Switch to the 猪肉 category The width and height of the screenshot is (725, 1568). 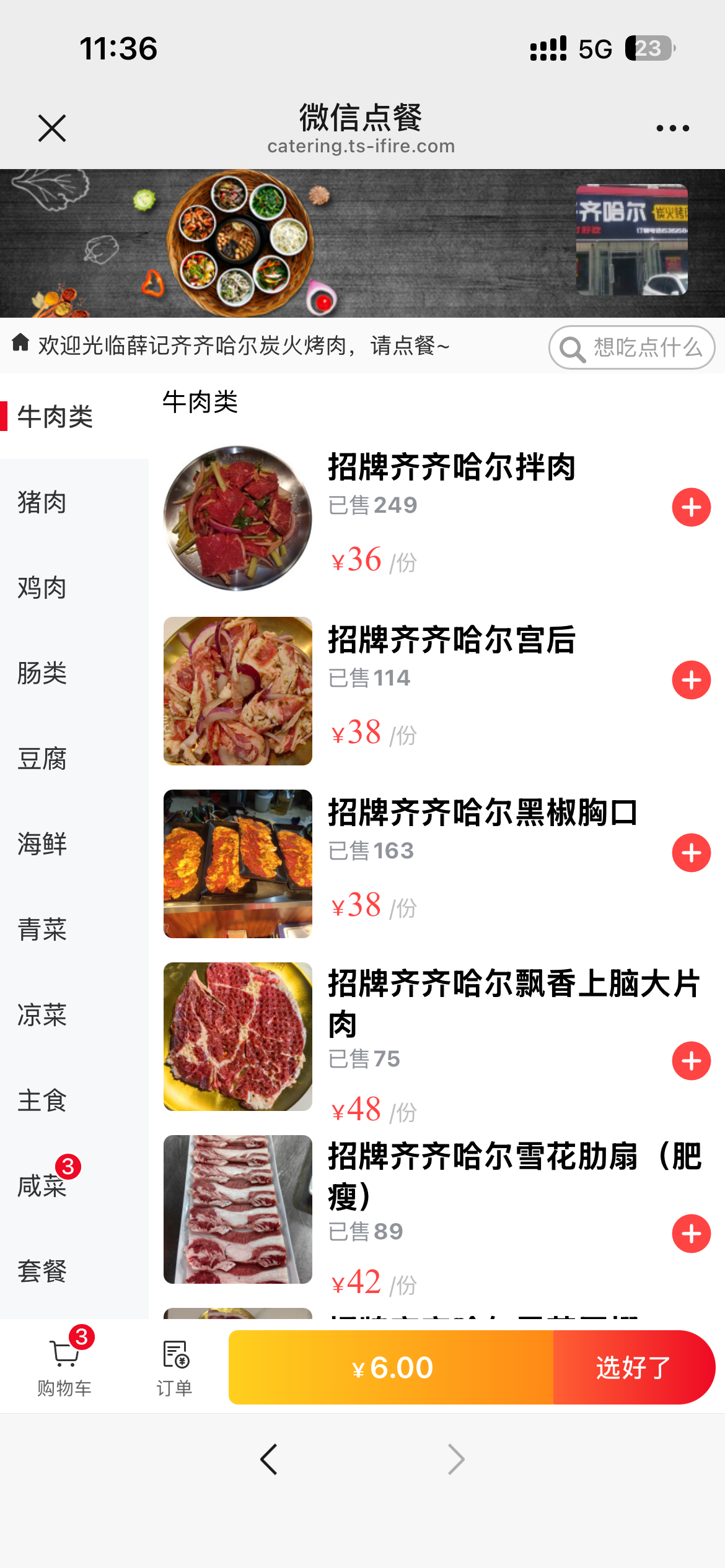42,502
